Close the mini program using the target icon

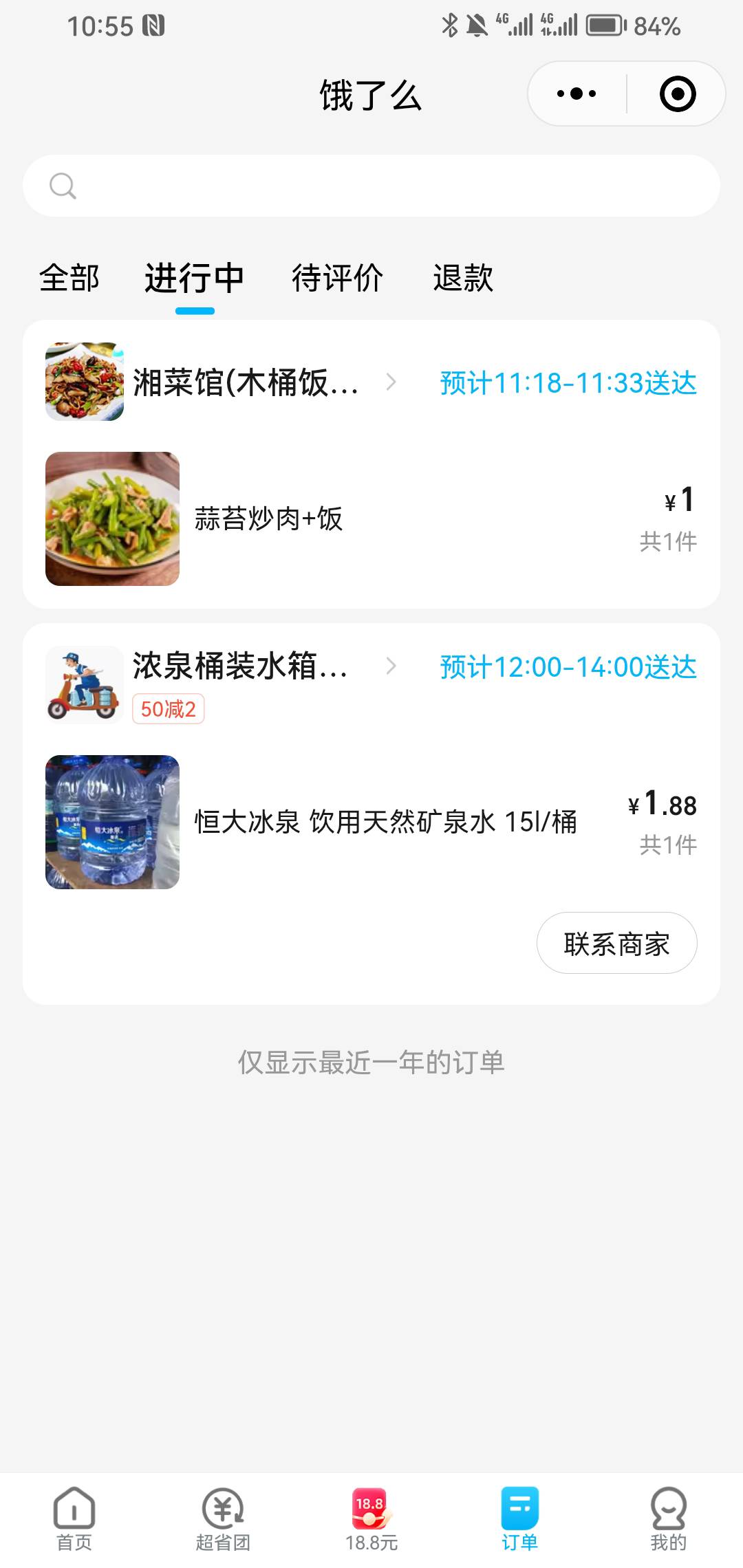click(678, 94)
